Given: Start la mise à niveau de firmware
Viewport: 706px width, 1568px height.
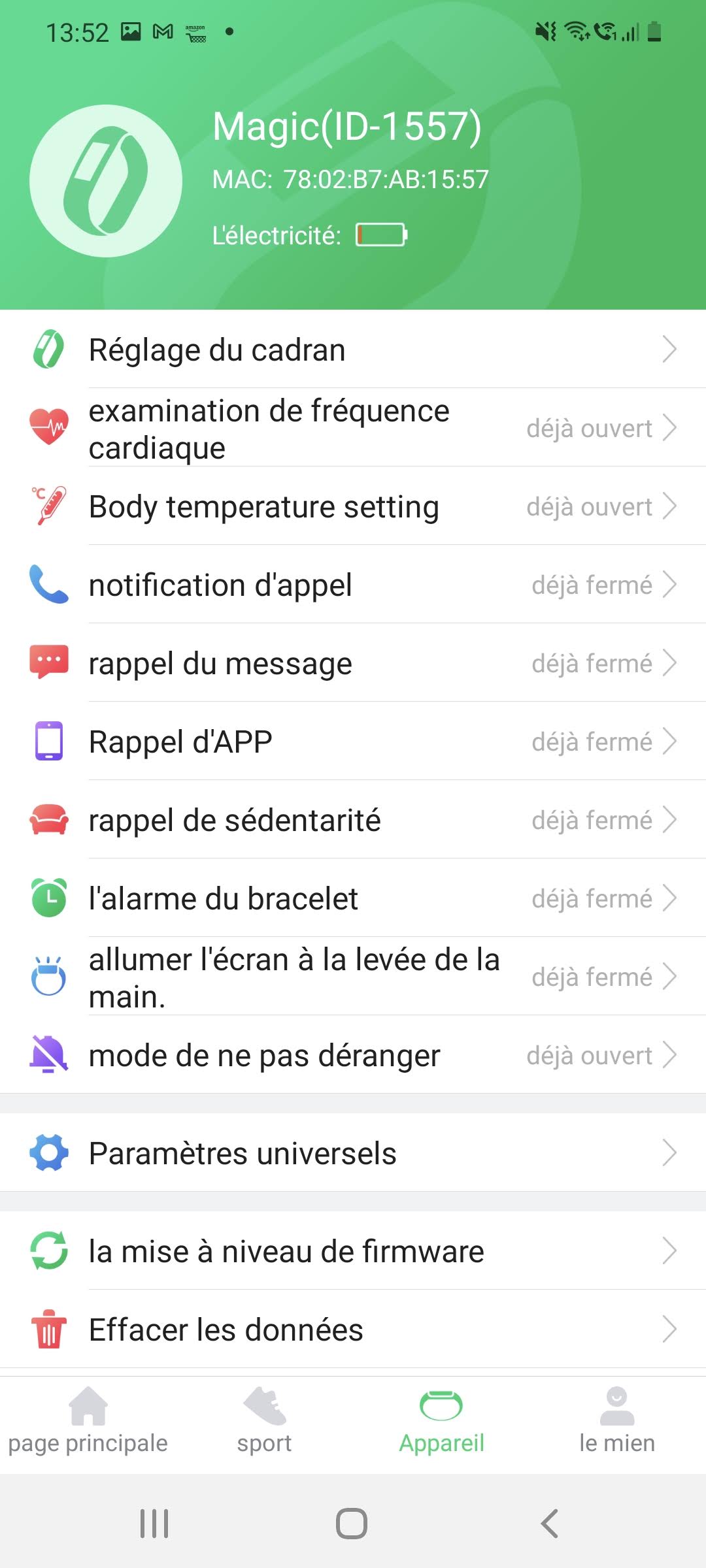Looking at the screenshot, I should click(x=353, y=1251).
